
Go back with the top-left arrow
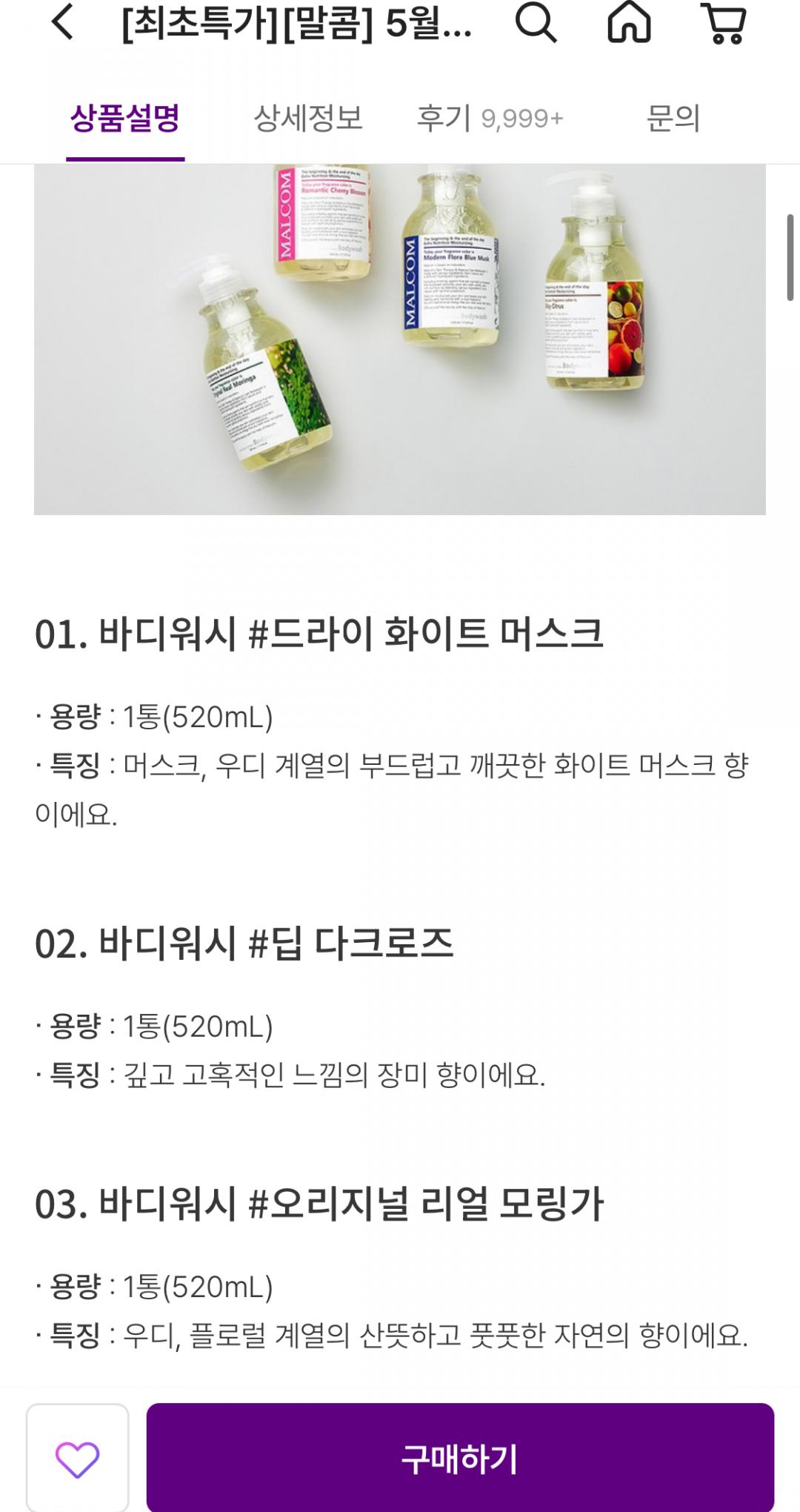pos(63,22)
